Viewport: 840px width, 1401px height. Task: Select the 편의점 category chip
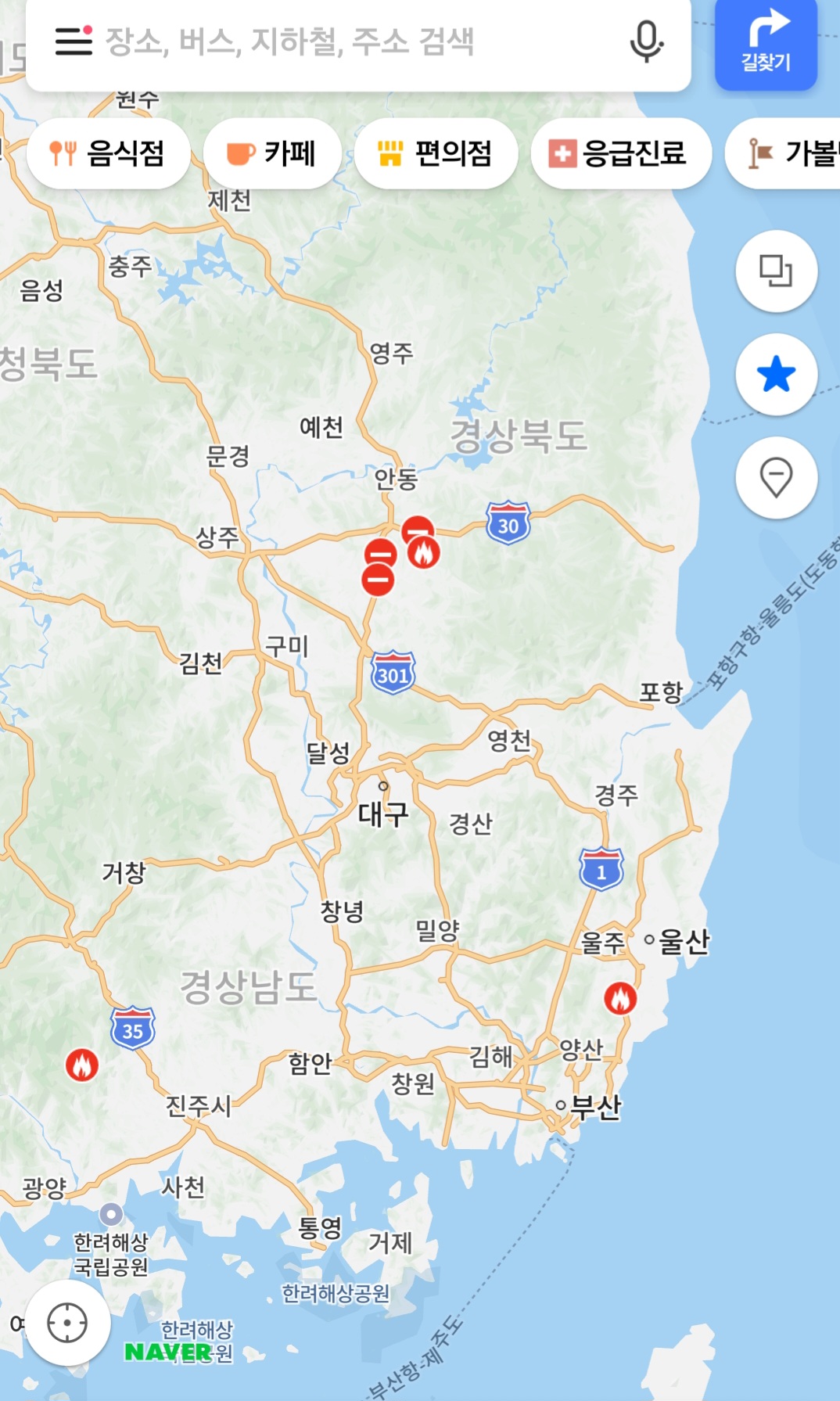coord(436,153)
